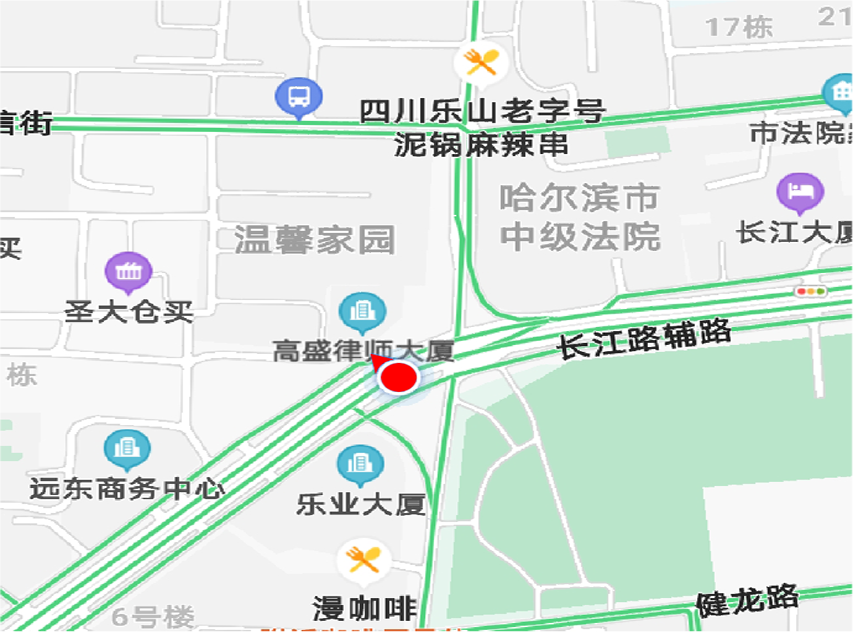Select the 长江大厦 hotel marker

tap(799, 191)
